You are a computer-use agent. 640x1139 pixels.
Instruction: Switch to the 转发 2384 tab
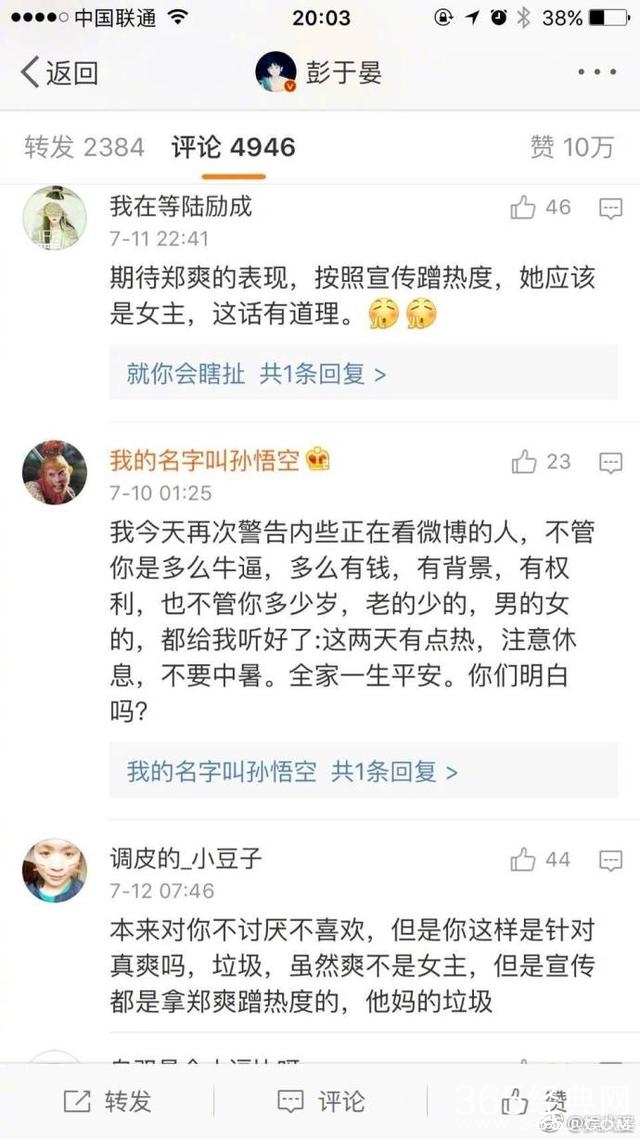84,147
